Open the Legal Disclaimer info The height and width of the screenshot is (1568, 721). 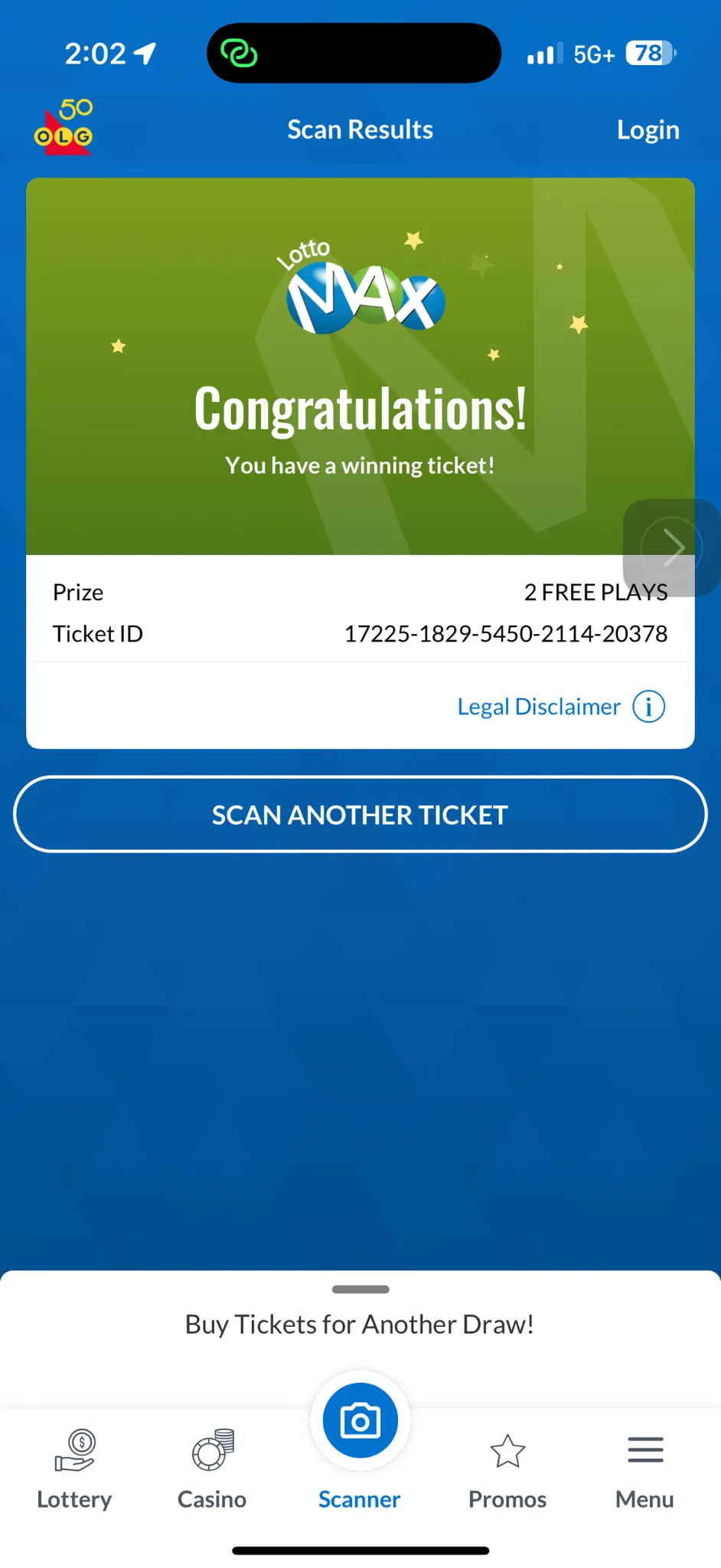click(561, 707)
